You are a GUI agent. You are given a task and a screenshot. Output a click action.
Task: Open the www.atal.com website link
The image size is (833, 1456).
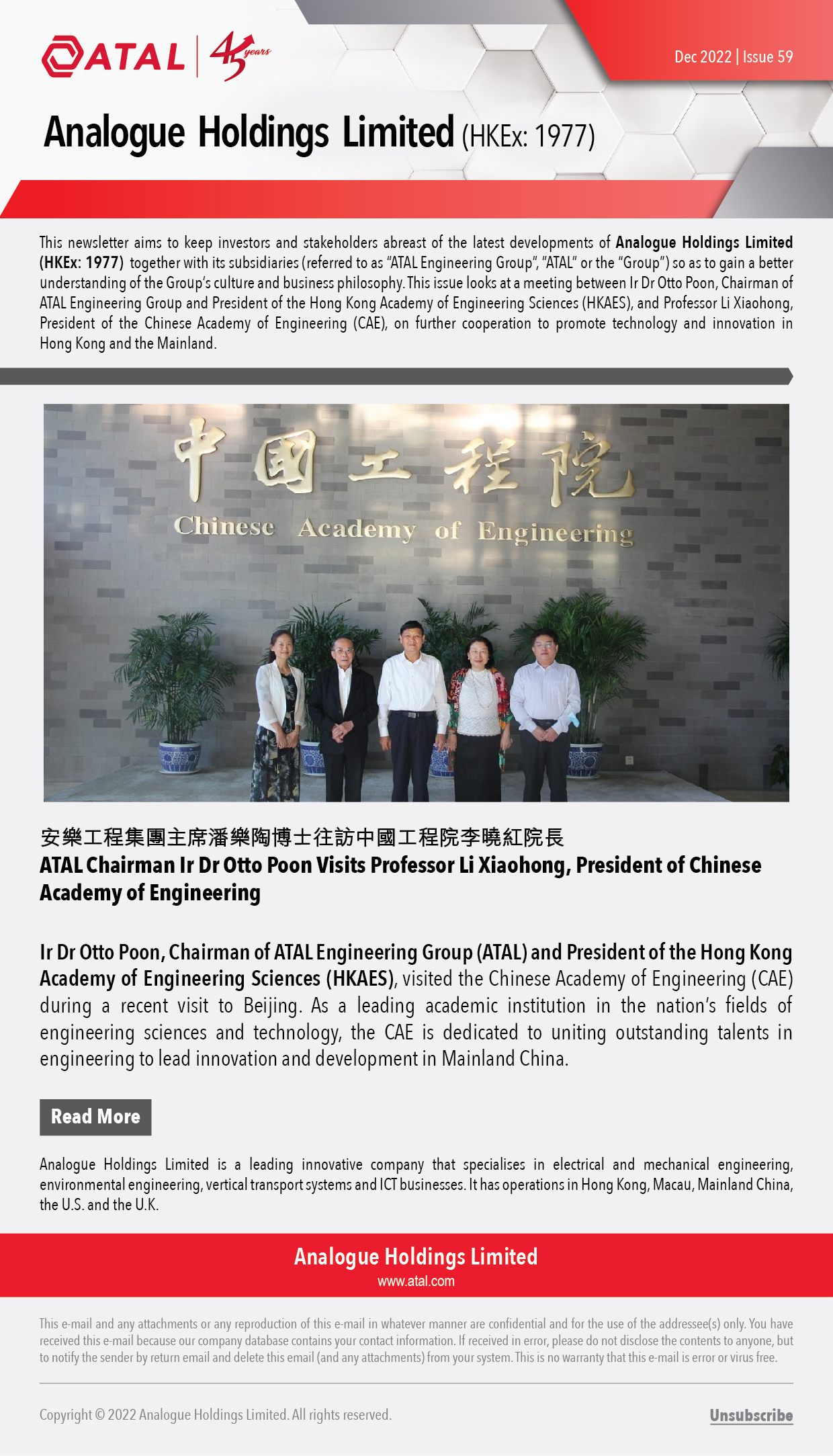pos(416,1281)
